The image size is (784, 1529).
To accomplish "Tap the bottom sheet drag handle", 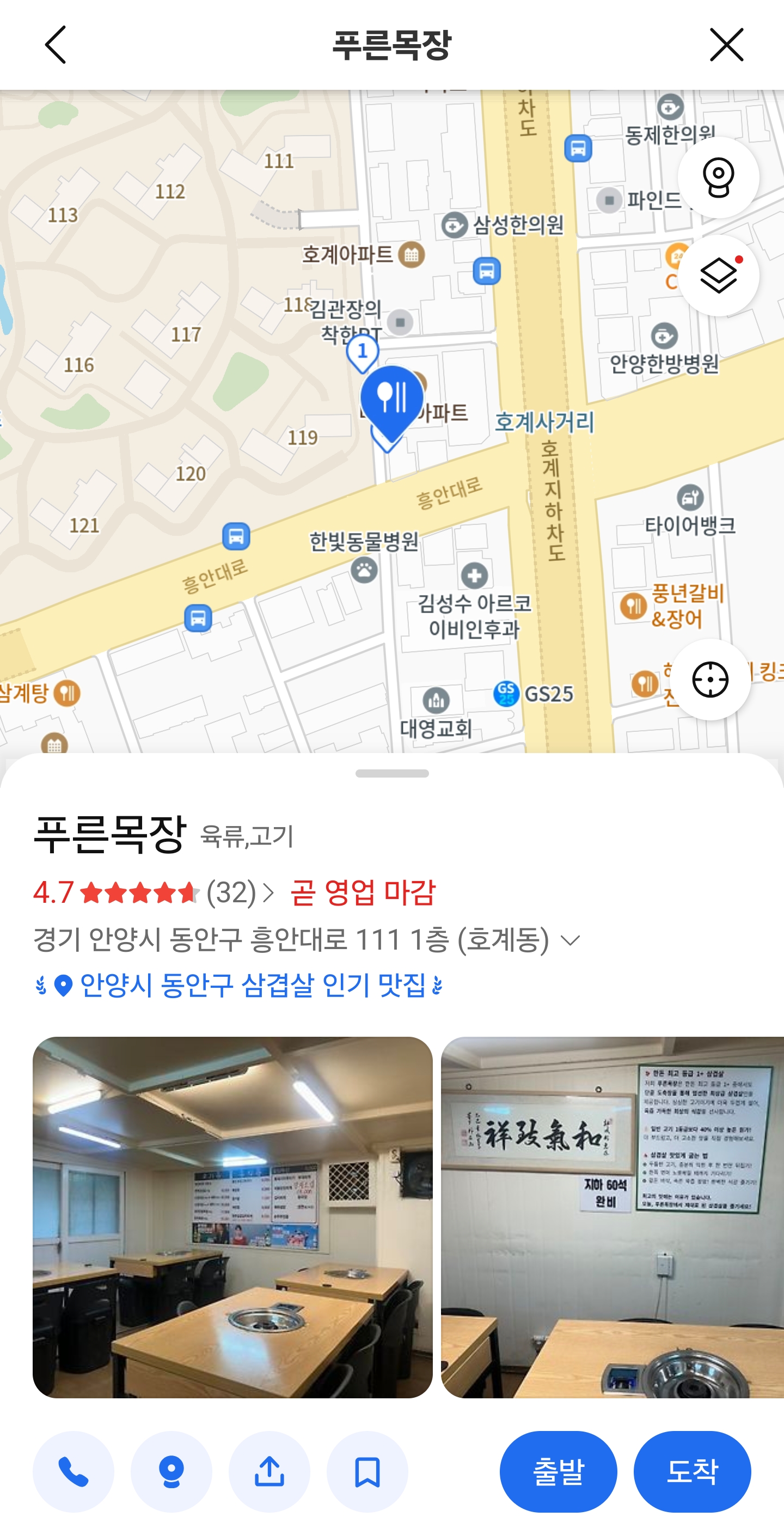I will (x=391, y=773).
